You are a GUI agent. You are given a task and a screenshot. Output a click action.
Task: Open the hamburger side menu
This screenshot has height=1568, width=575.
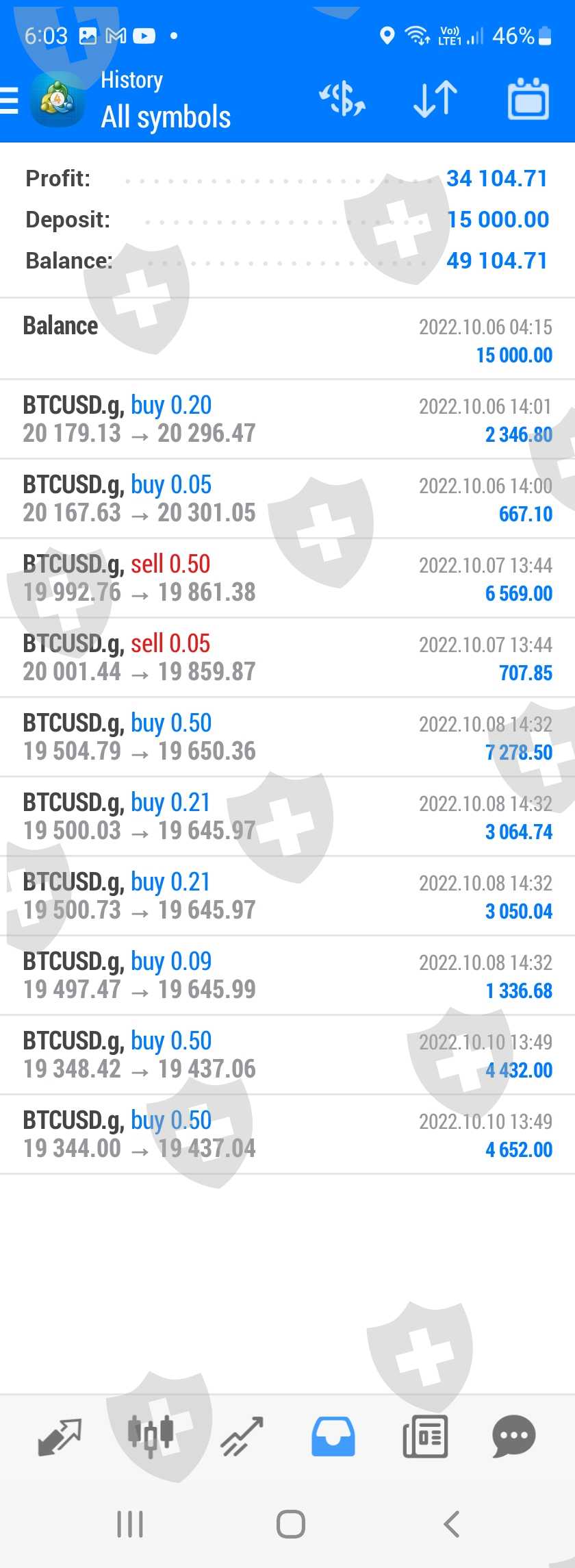pyautogui.click(x=10, y=101)
